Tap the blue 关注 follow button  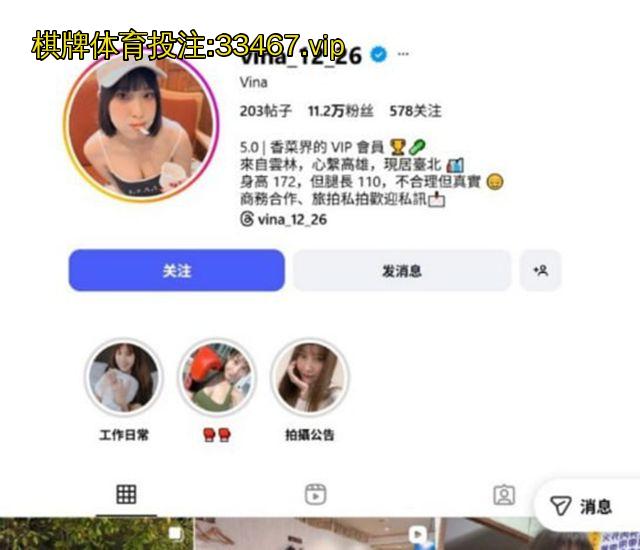pos(176,271)
